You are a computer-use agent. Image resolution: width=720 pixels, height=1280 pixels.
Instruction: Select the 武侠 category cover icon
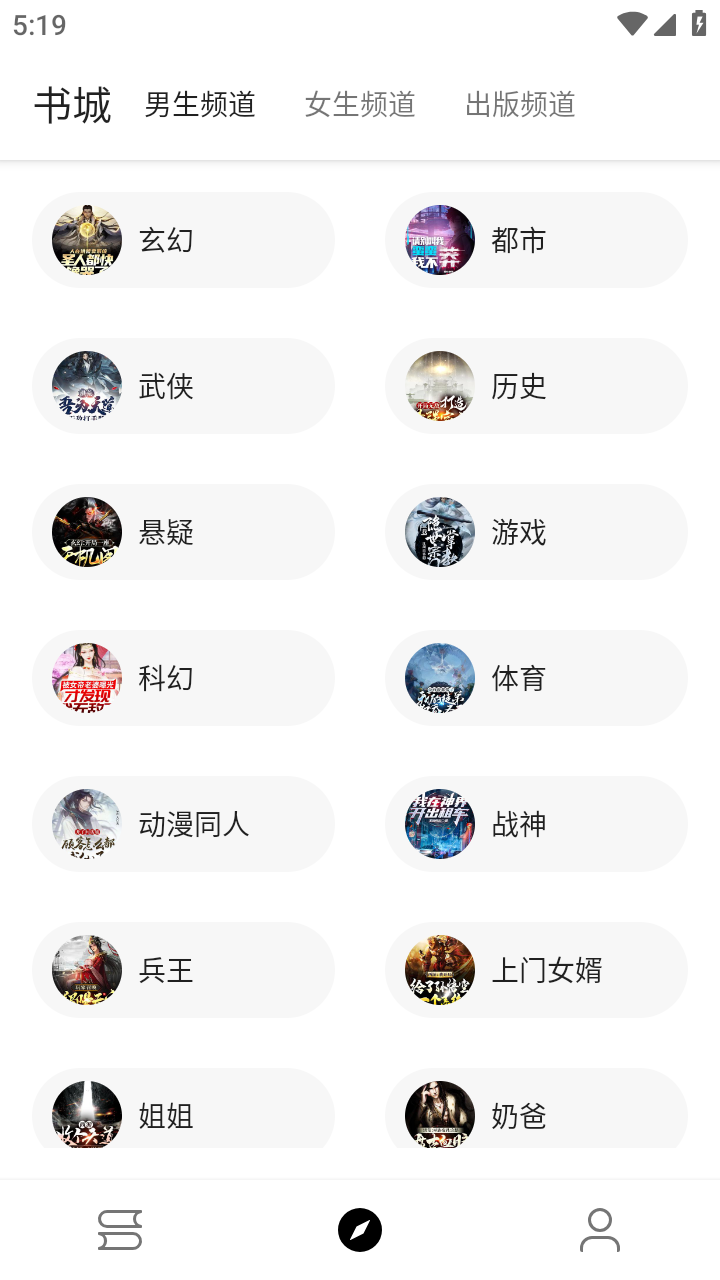point(85,386)
